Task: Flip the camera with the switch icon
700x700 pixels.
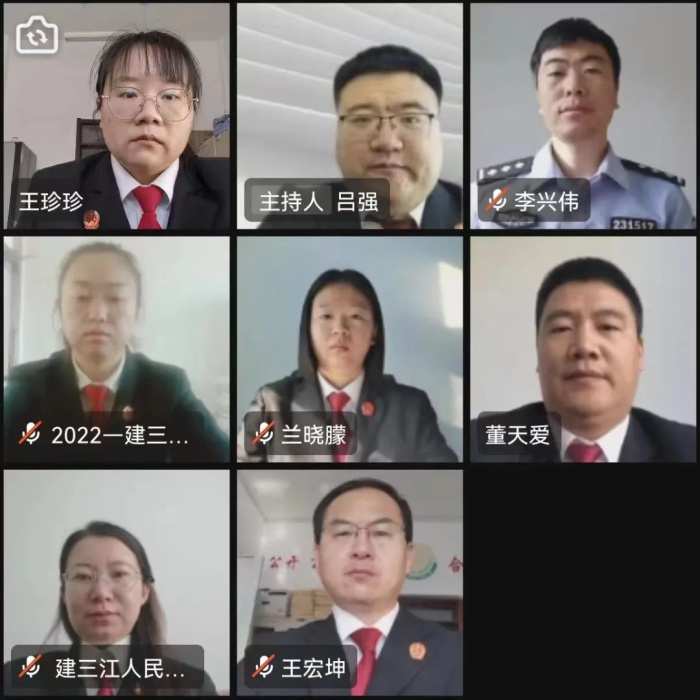Action: (x=37, y=35)
